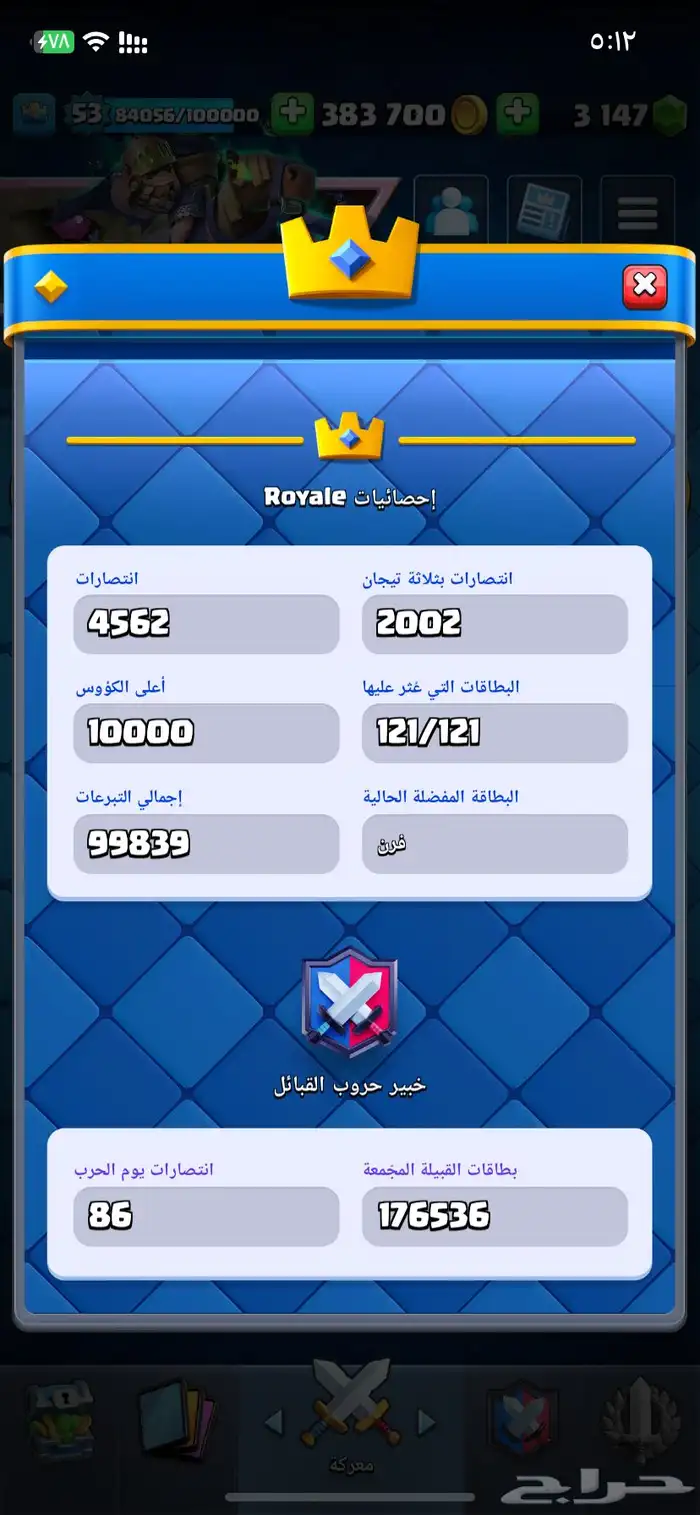Close the Royale statistics popup

645,287
